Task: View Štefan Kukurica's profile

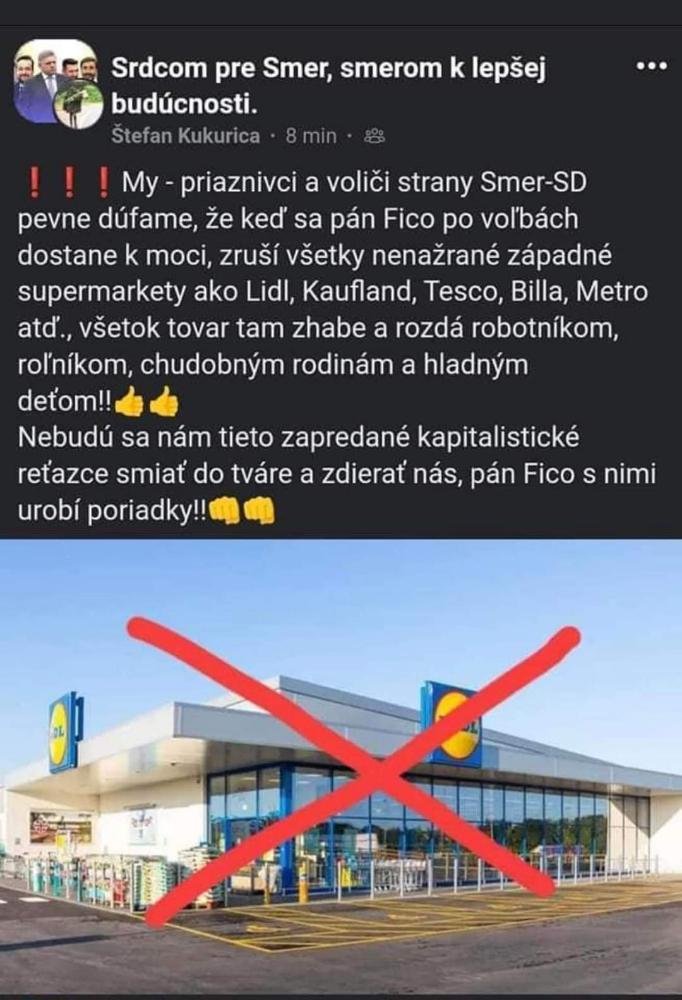Action: coord(186,136)
